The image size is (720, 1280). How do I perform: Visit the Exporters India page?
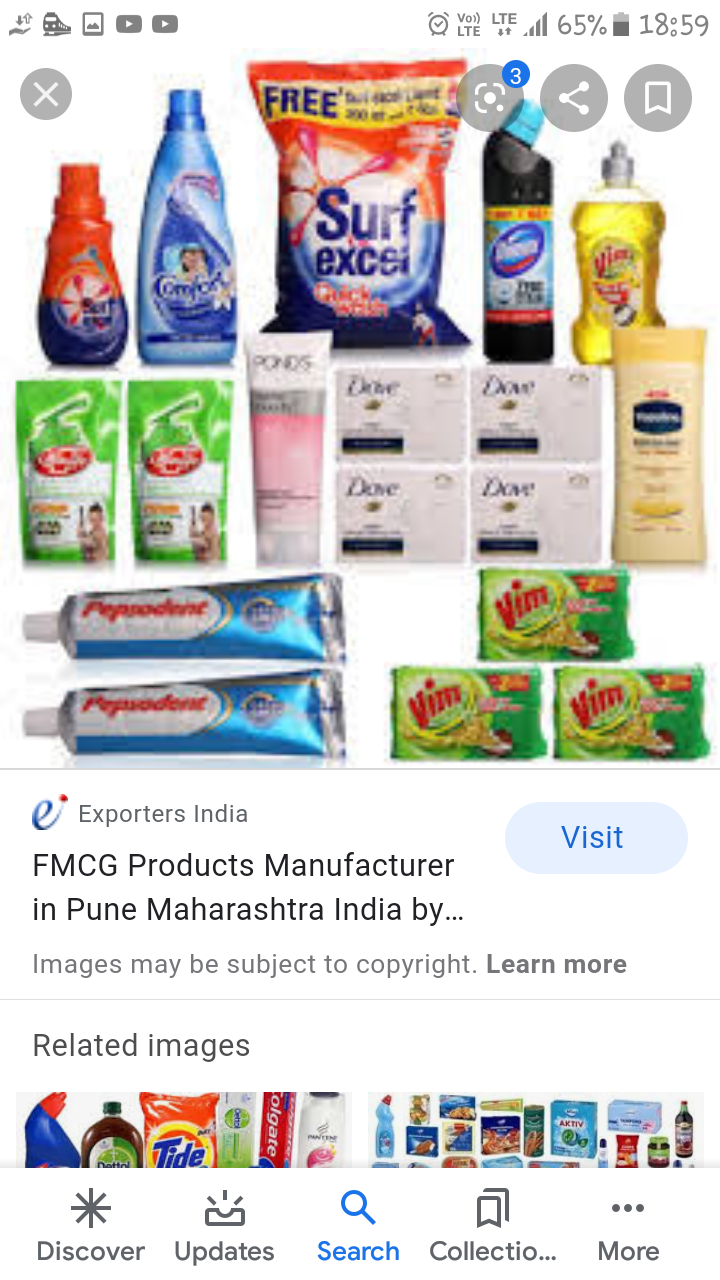tap(596, 838)
